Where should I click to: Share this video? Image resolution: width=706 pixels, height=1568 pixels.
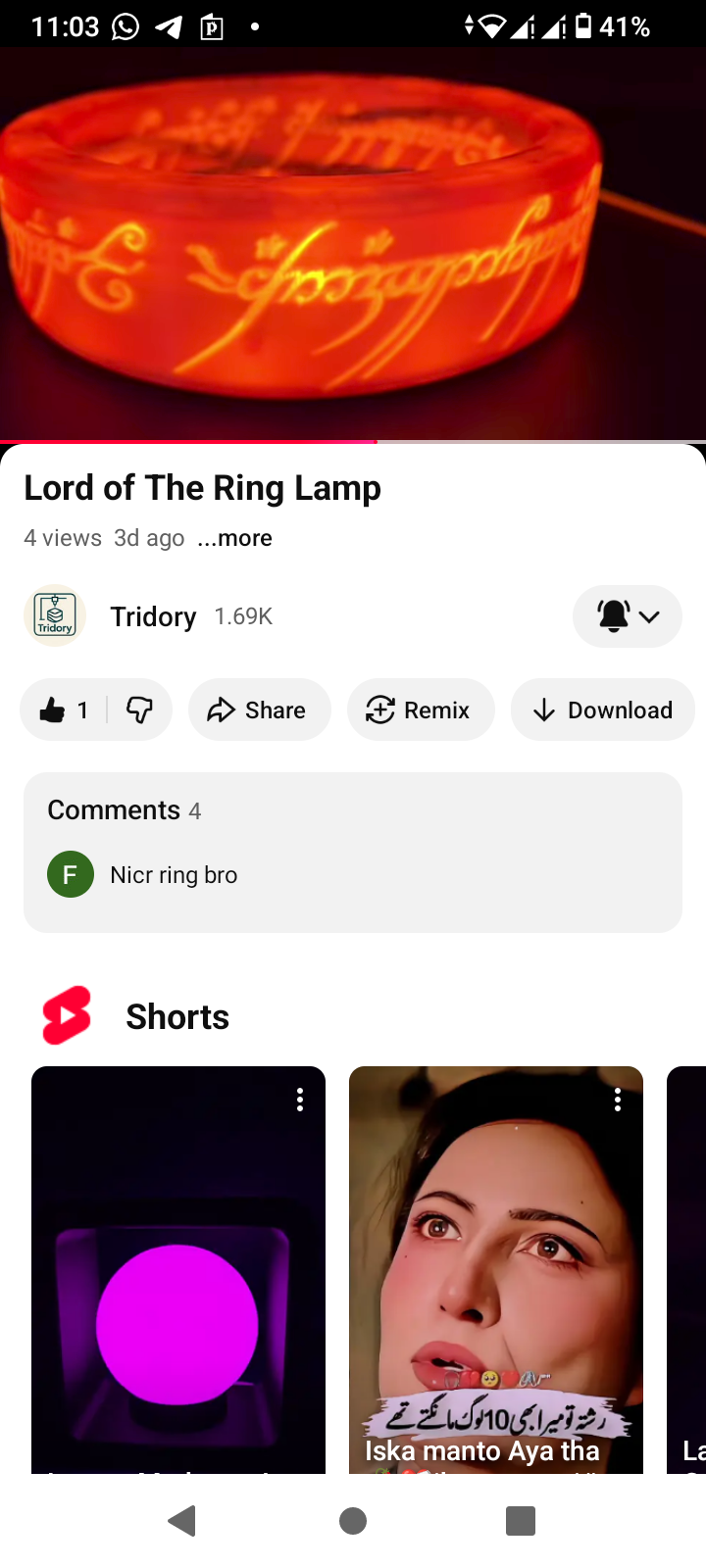(259, 710)
